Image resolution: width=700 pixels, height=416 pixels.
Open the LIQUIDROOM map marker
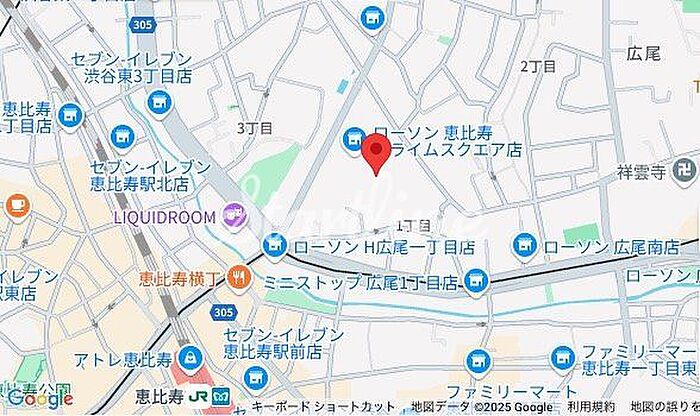coord(235,216)
